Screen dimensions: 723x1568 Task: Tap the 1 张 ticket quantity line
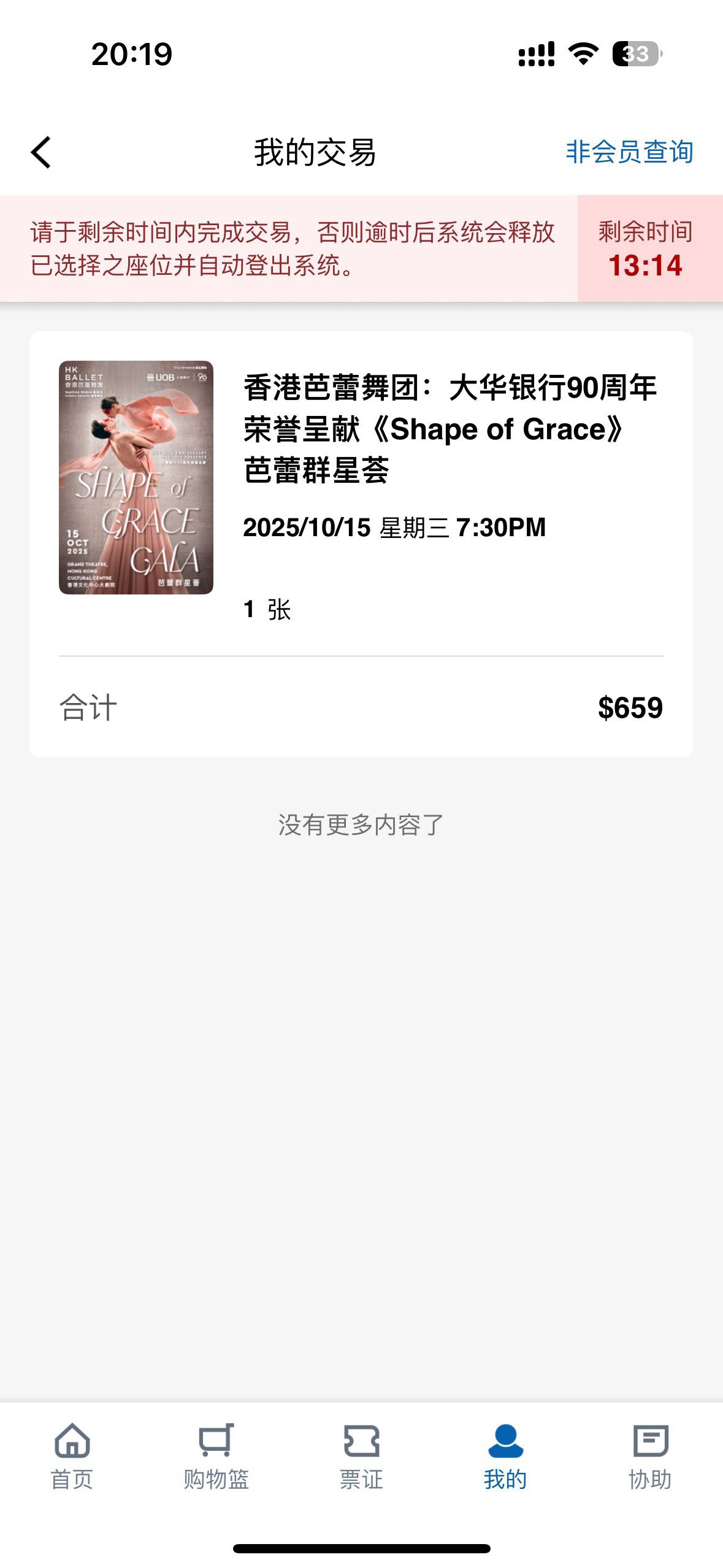pos(267,610)
